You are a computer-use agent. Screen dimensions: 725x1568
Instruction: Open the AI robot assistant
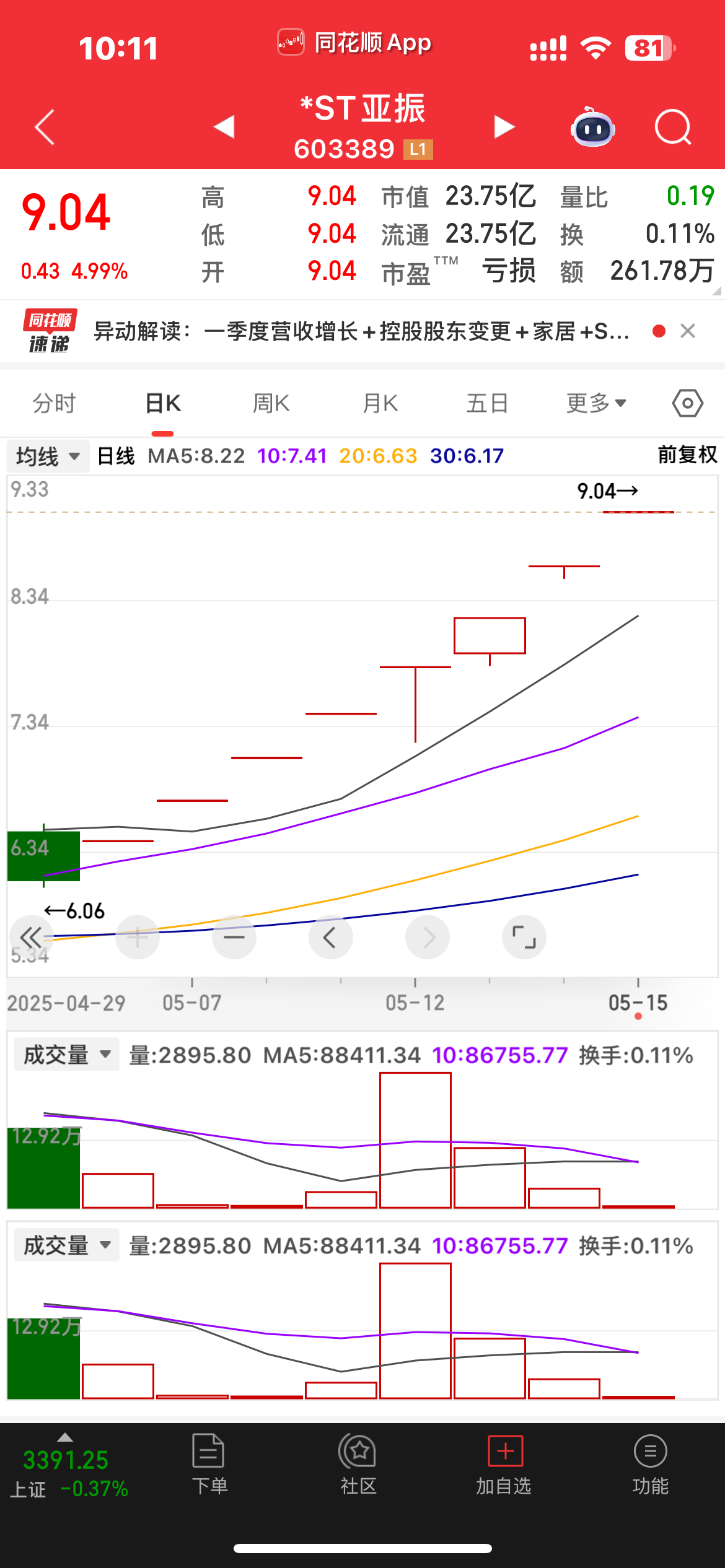point(592,128)
